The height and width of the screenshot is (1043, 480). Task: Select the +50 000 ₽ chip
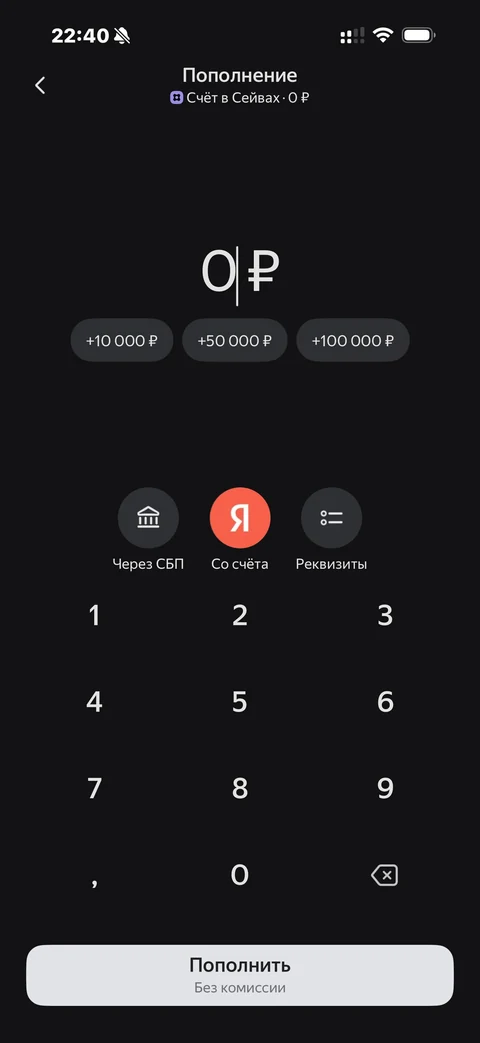click(235, 341)
